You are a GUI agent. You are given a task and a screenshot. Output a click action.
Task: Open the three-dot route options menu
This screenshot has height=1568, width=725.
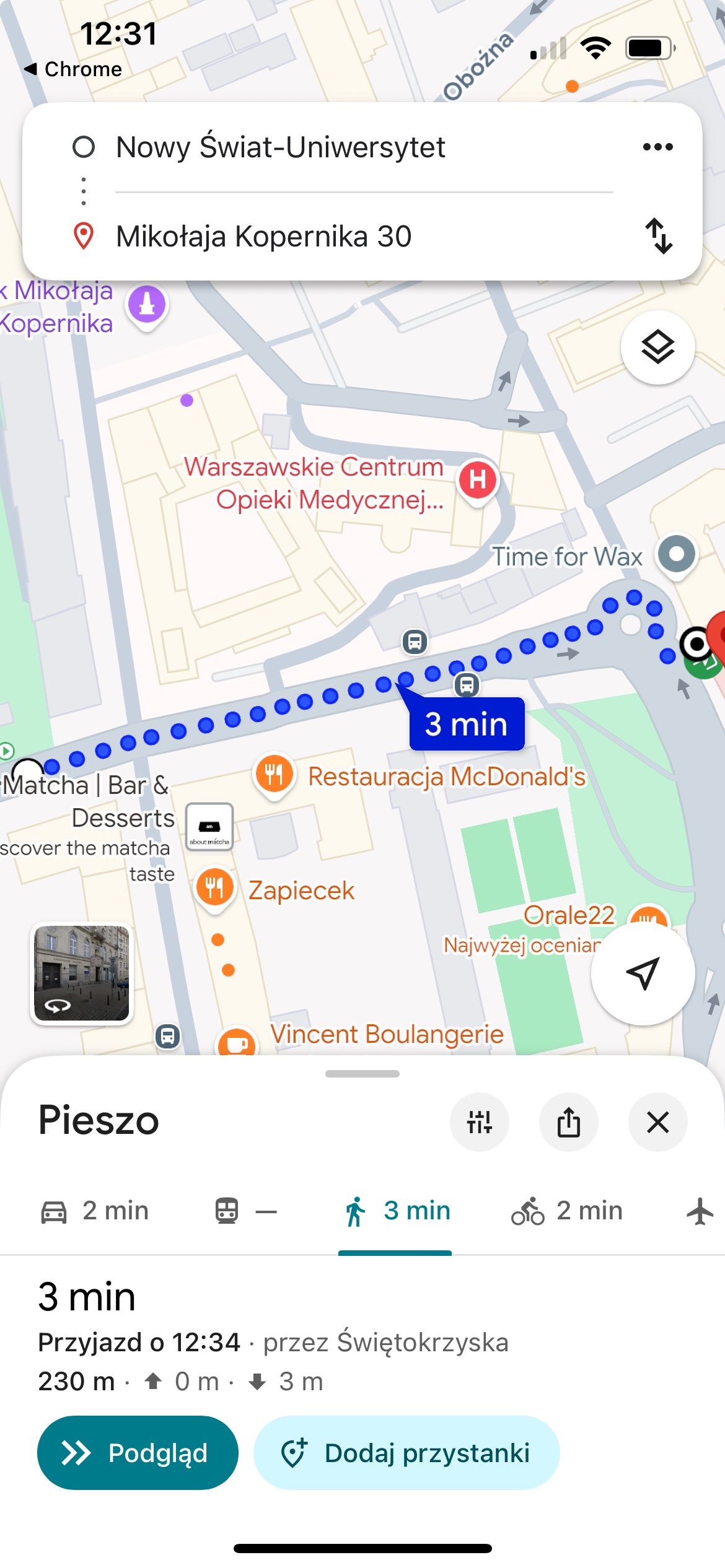click(x=657, y=147)
